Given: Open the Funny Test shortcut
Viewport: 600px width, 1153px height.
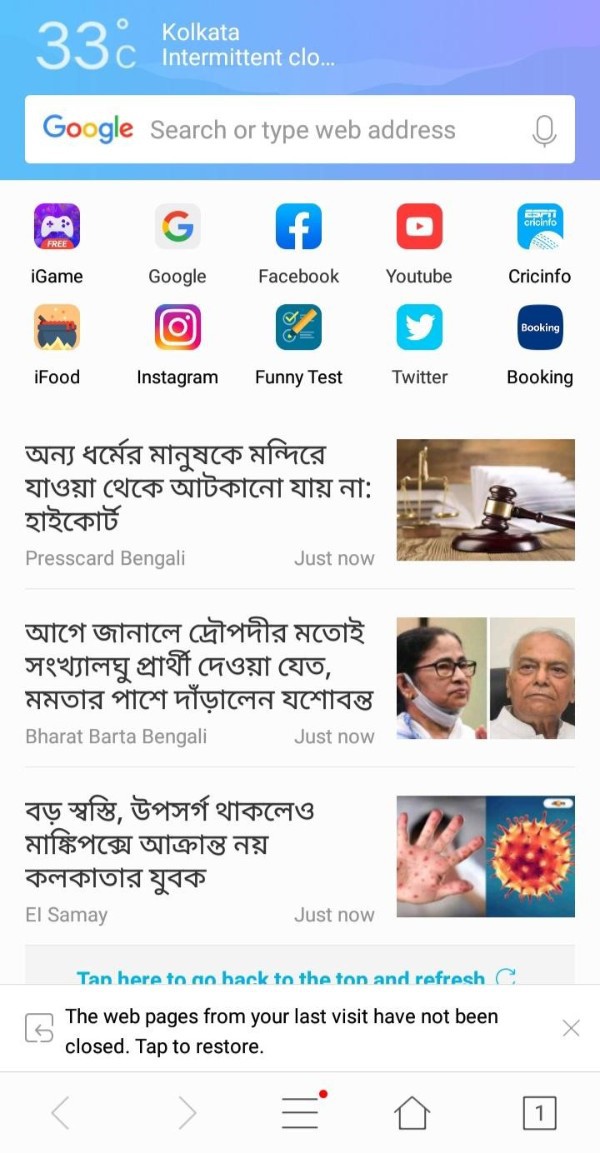Looking at the screenshot, I should (x=298, y=329).
